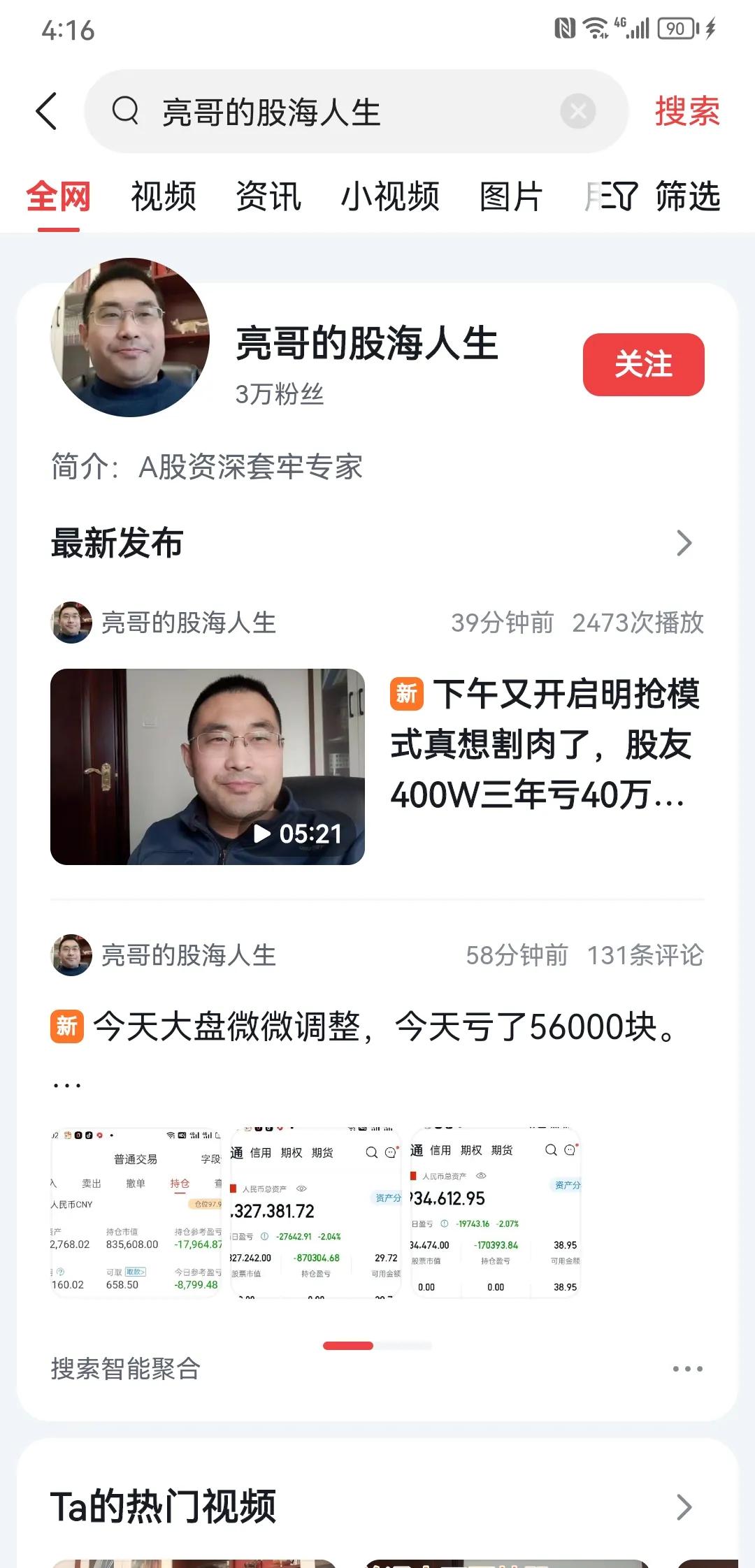The width and height of the screenshot is (755, 1568).
Task: Switch to the 视频 tab
Action: pos(164,197)
